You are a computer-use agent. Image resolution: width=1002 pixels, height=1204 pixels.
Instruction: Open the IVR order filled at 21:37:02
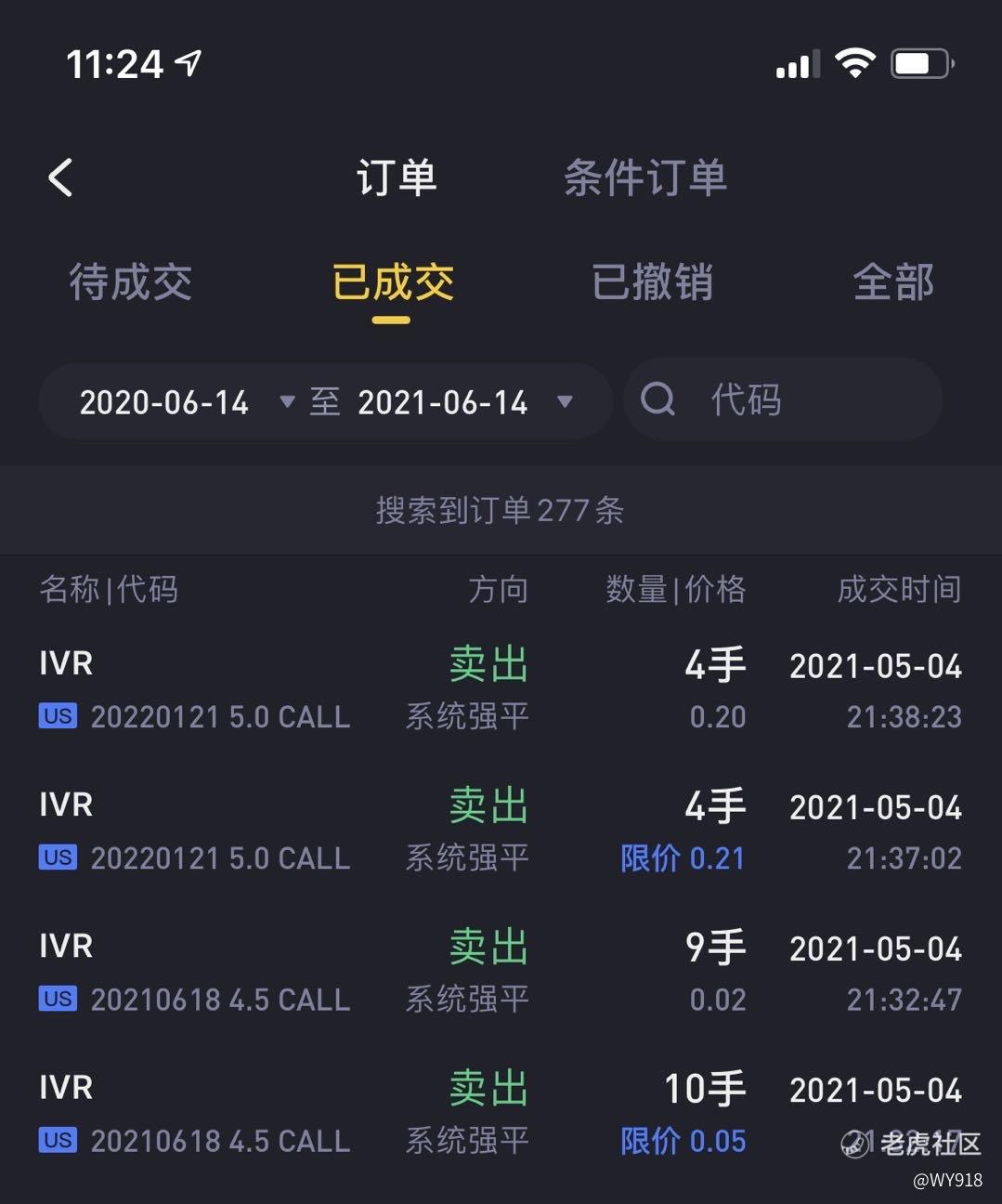pyautogui.click(x=501, y=831)
